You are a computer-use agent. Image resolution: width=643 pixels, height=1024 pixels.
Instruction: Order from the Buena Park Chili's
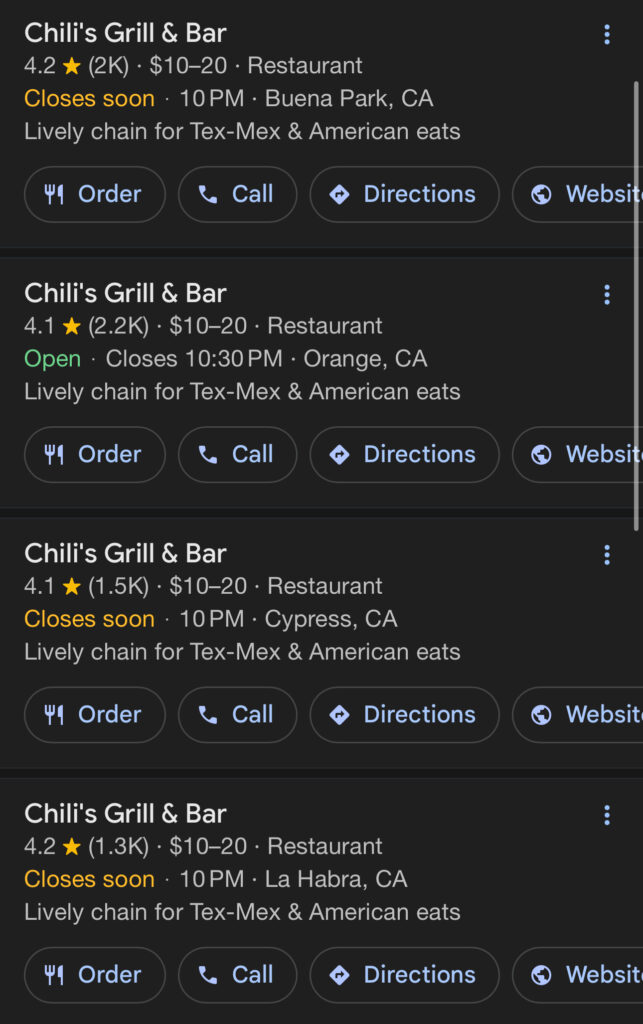coord(94,194)
